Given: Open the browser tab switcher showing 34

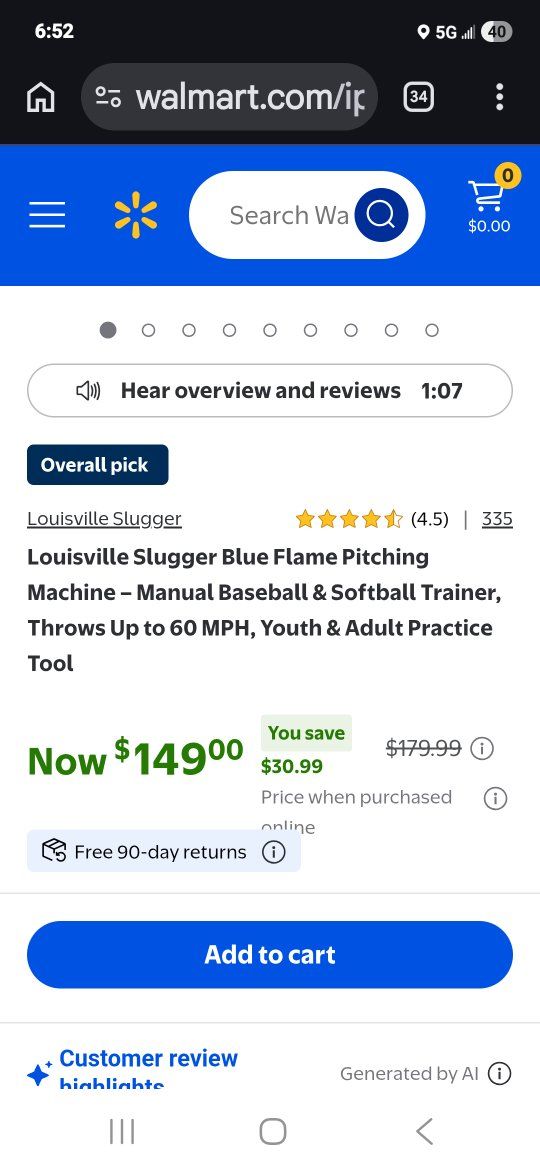Looking at the screenshot, I should pos(418,96).
